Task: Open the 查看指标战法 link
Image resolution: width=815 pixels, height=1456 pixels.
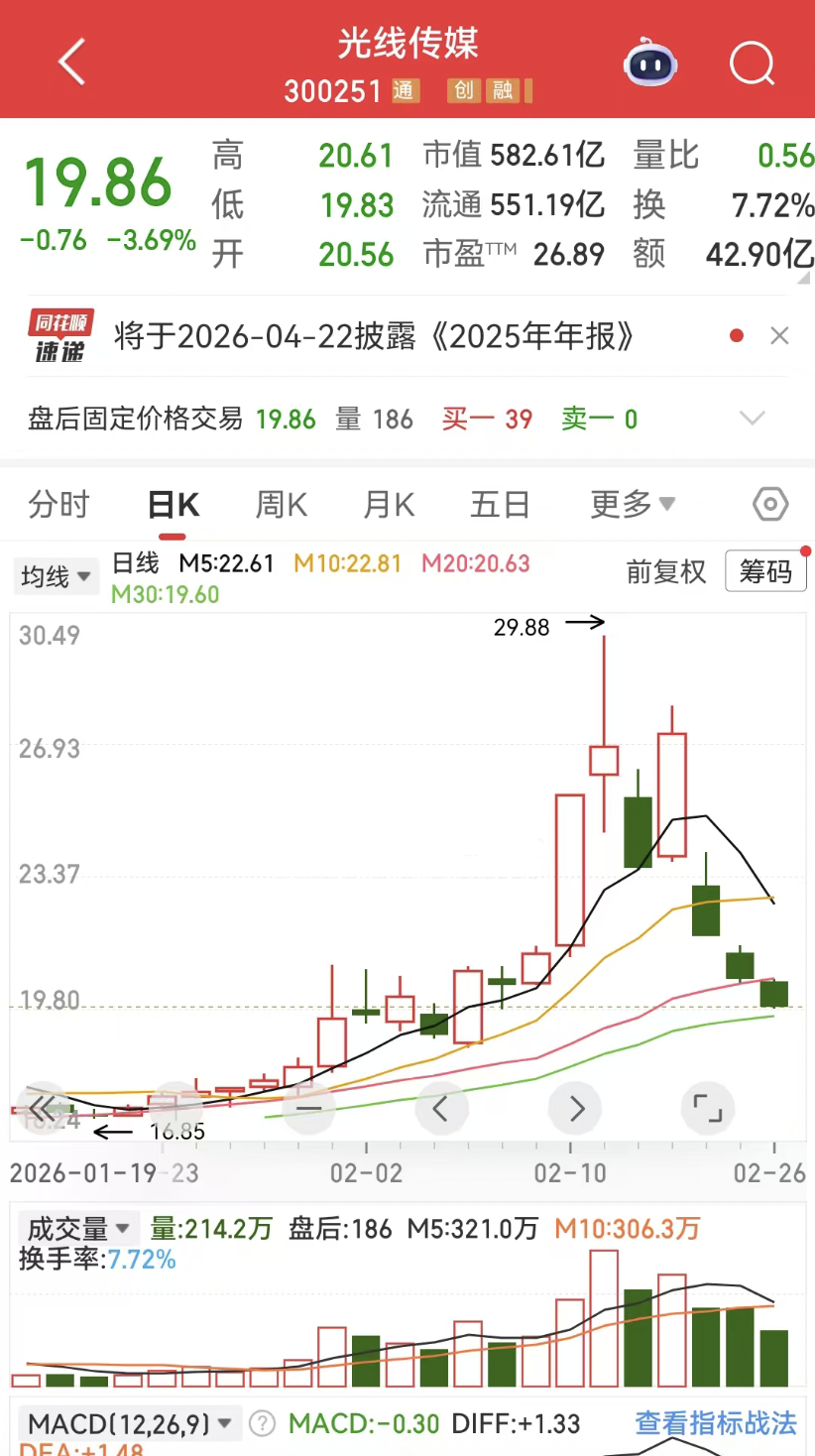Action: [x=715, y=1423]
